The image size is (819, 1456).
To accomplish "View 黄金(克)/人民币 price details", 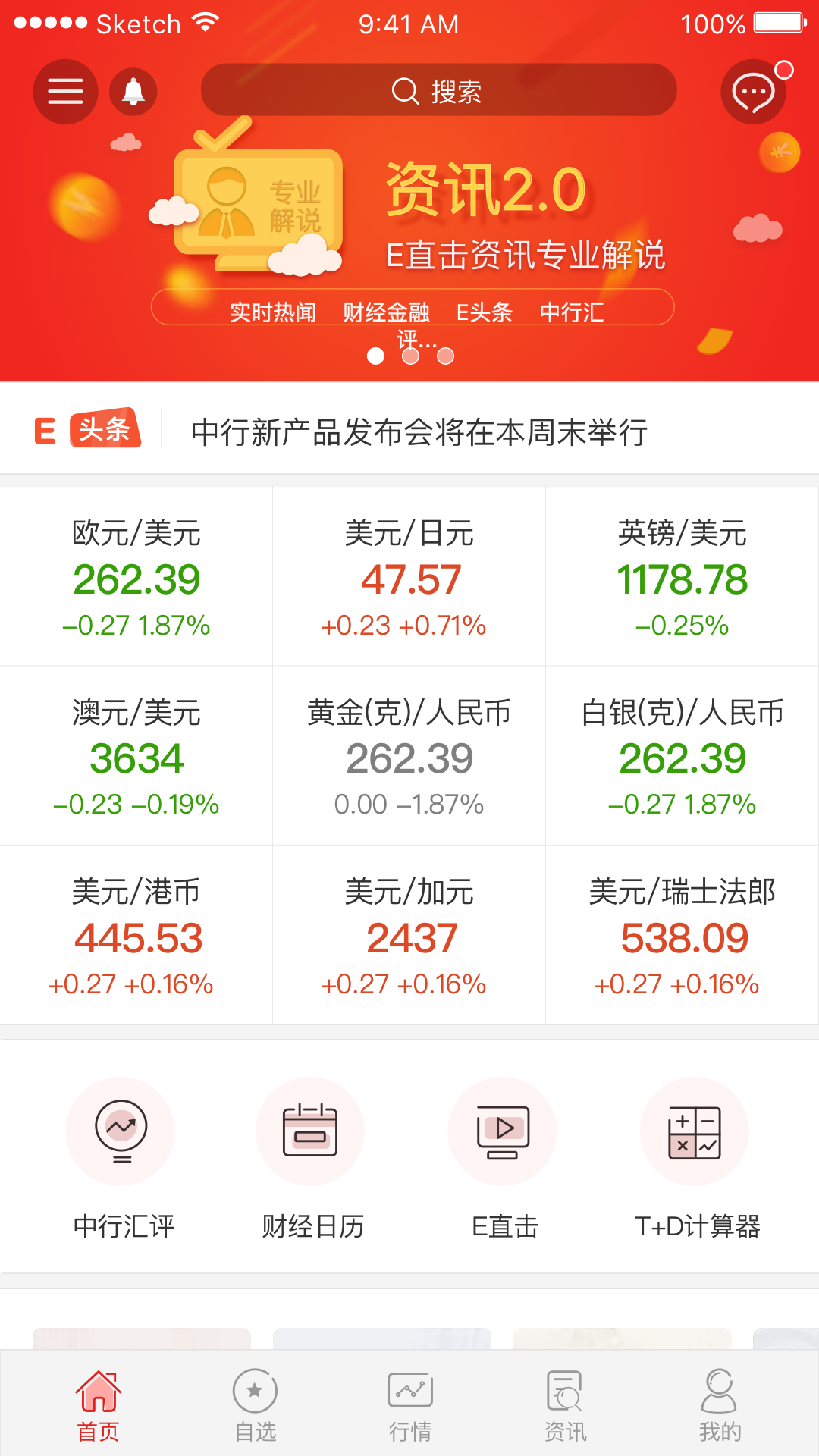I will point(409,757).
